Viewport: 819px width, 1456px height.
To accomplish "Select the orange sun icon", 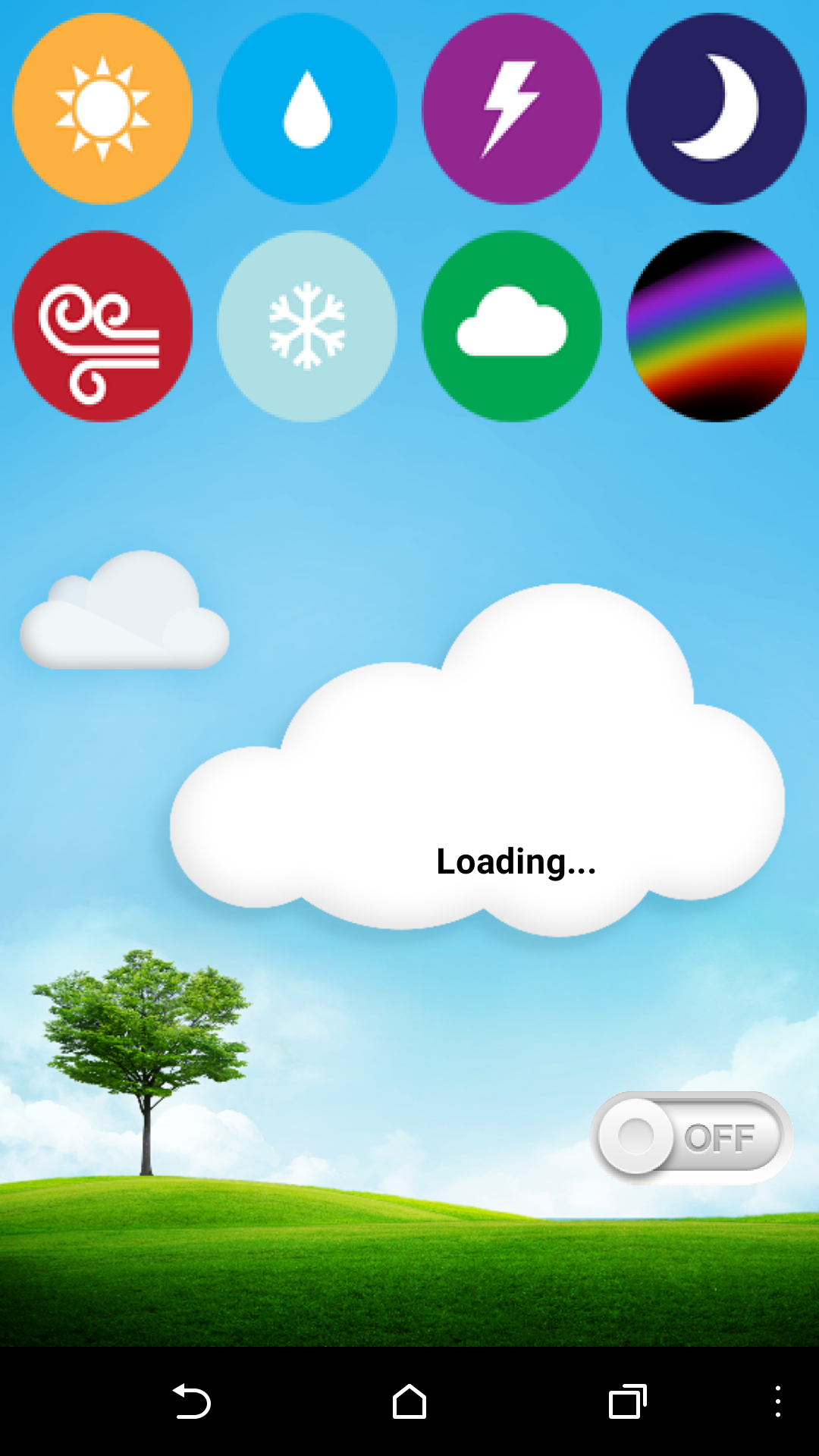I will 102,108.
